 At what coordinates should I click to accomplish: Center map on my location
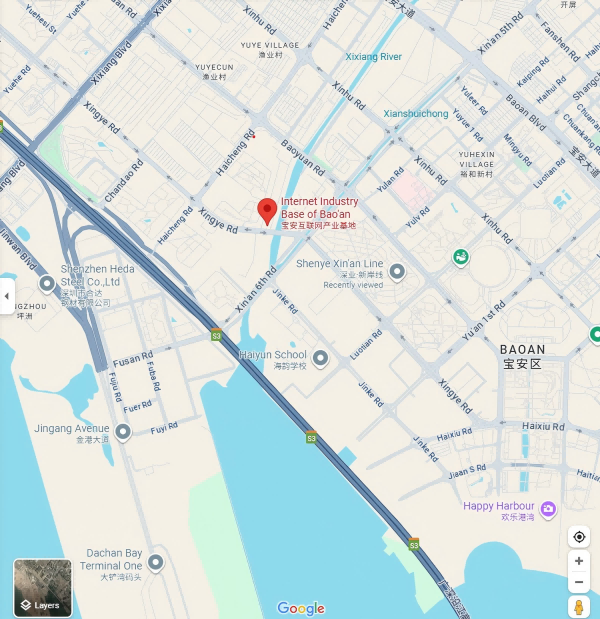click(x=579, y=537)
